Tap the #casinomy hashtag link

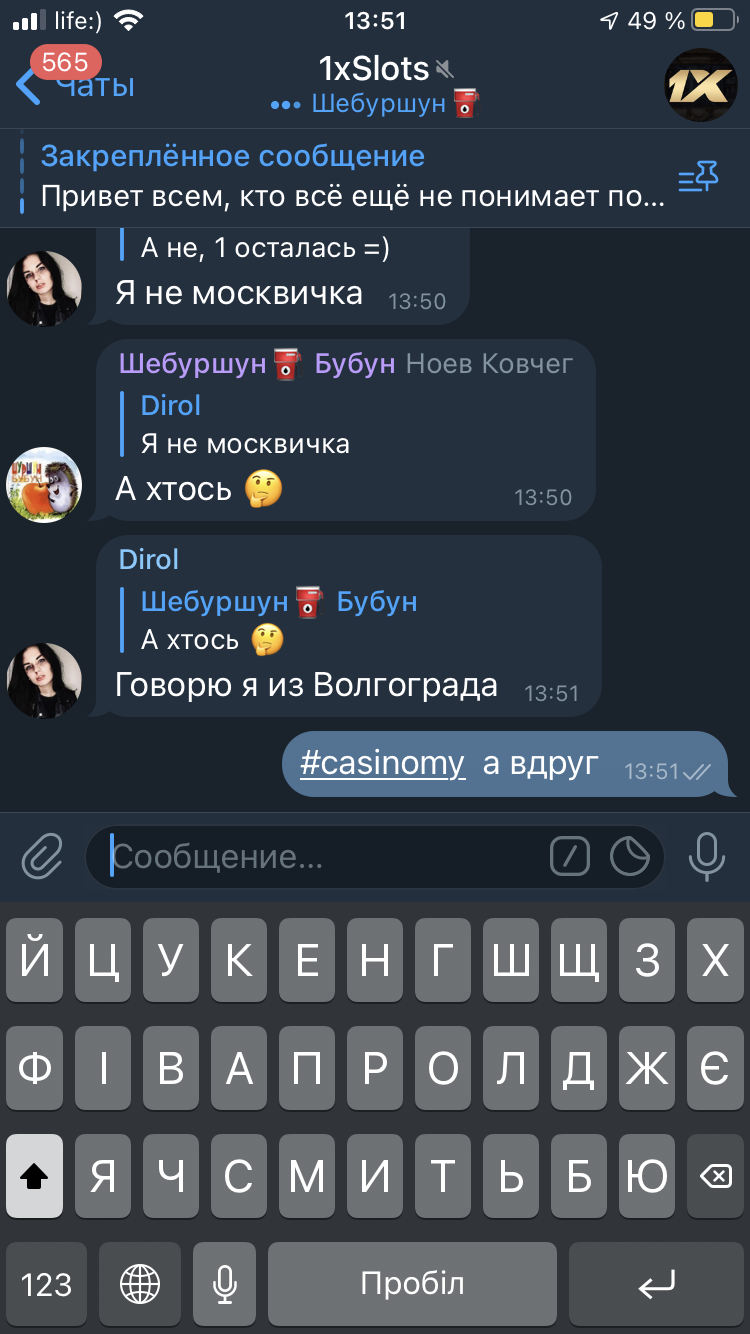[382, 764]
